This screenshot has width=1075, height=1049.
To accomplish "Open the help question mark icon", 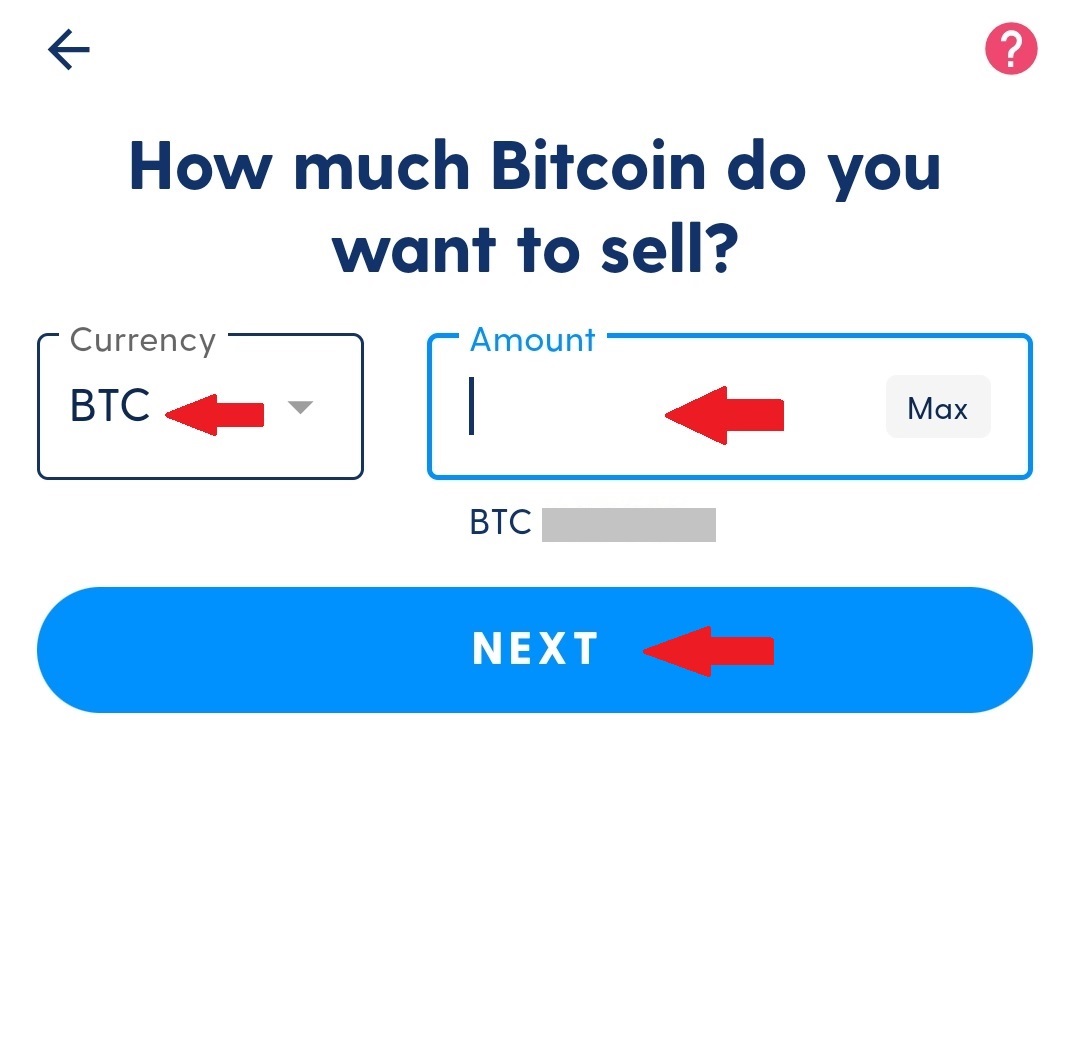I will 1011,48.
